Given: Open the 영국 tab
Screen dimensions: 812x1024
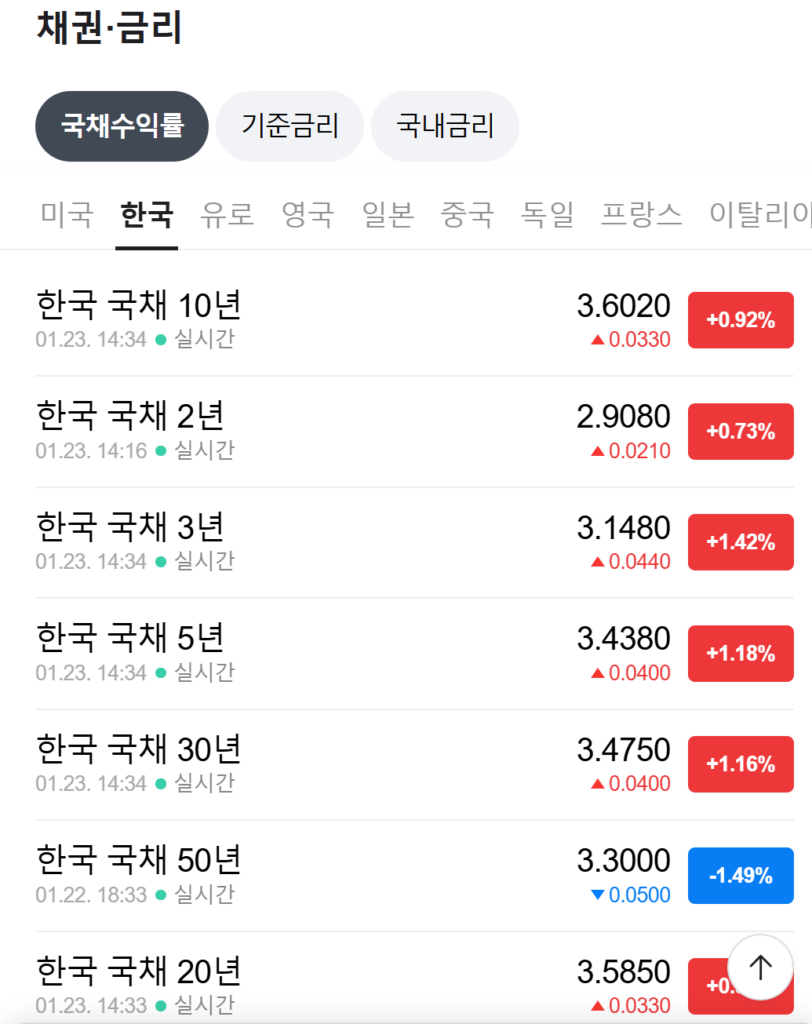Looking at the screenshot, I should click(x=308, y=214).
